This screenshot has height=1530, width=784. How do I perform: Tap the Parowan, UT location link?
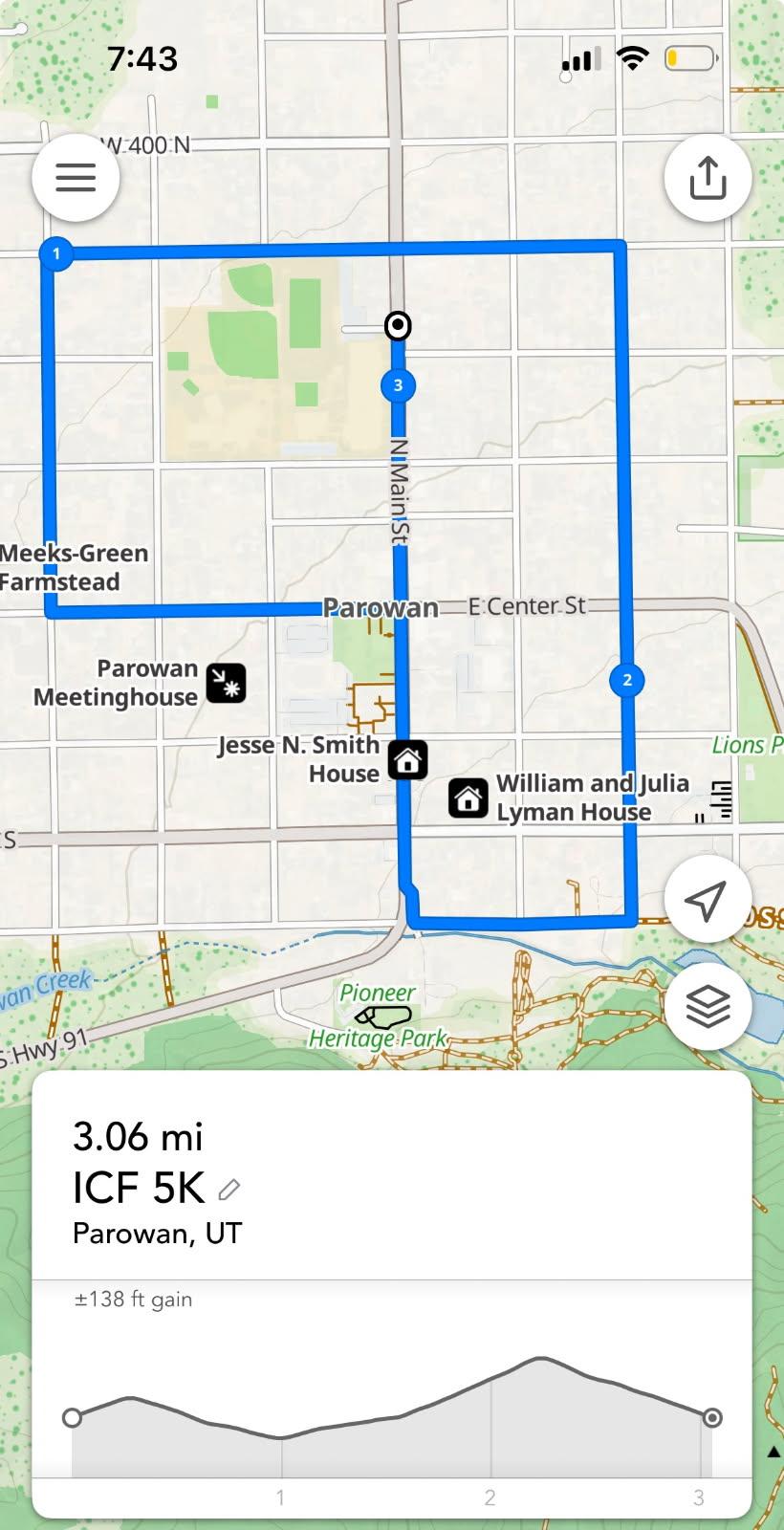(x=158, y=1234)
